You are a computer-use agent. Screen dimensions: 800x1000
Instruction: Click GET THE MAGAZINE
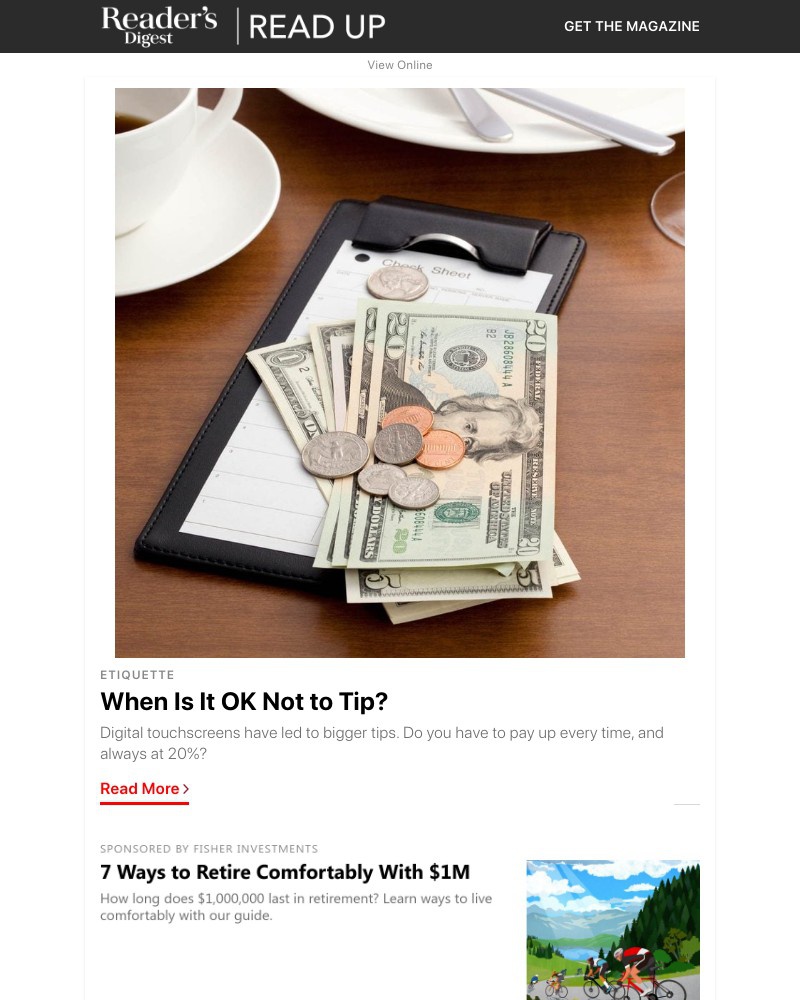(632, 26)
